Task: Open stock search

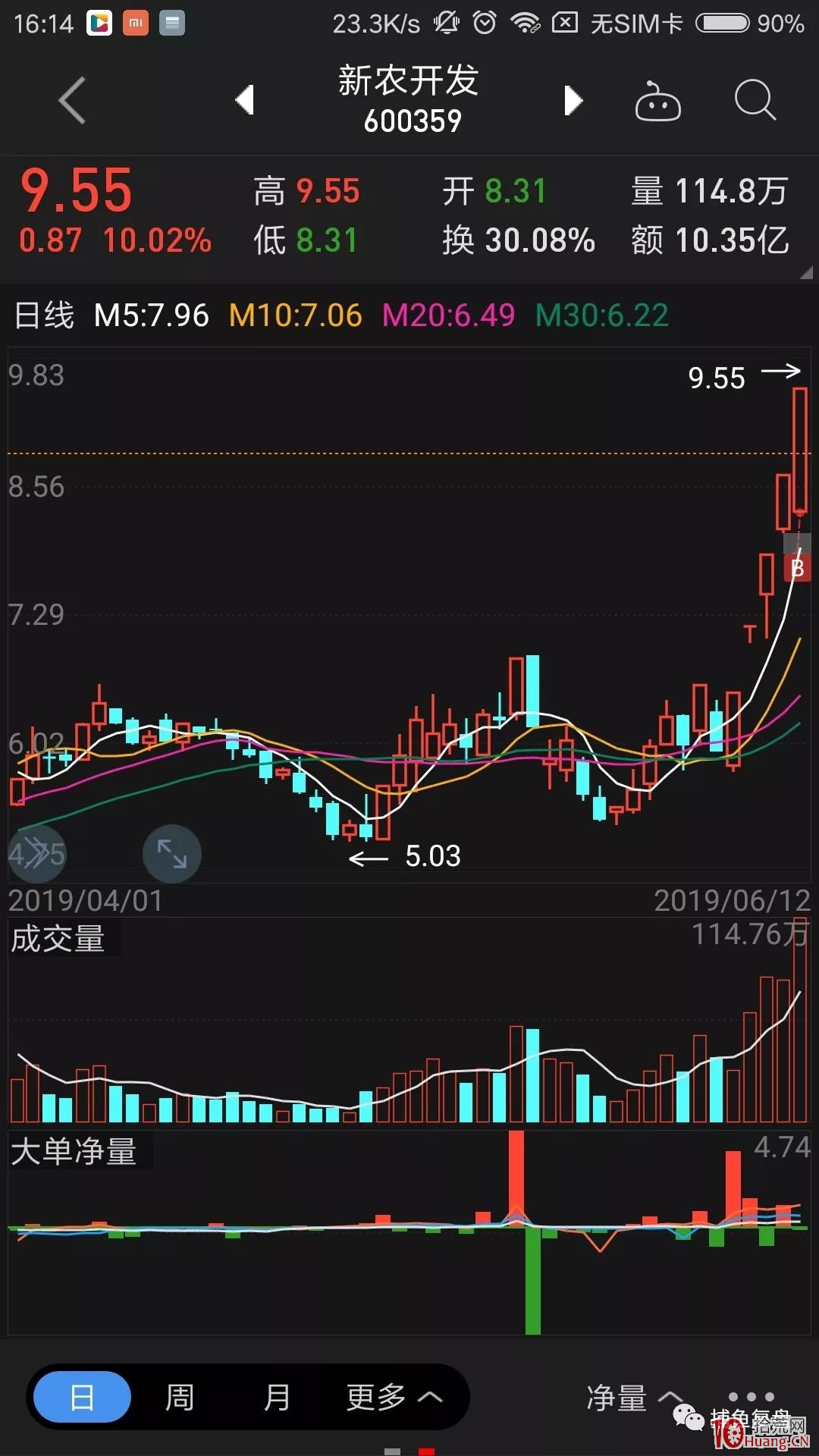Action: click(755, 100)
